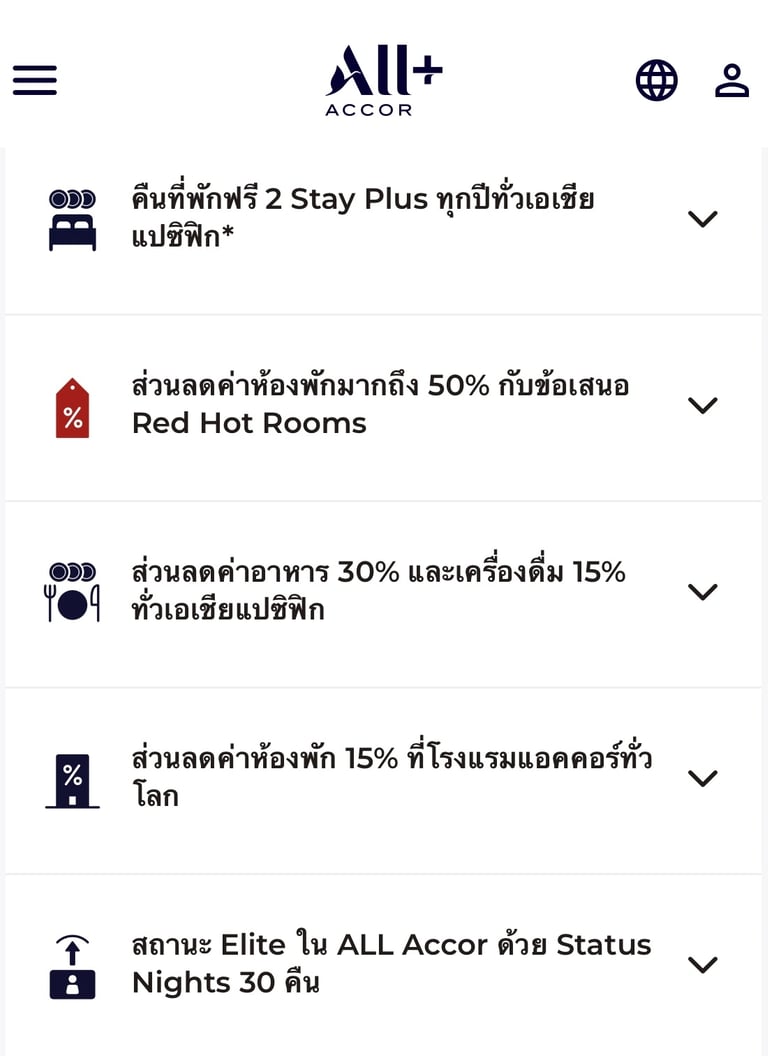The height and width of the screenshot is (1056, 768).
Task: Expand the Stay Plus free nights section
Action: [x=702, y=217]
